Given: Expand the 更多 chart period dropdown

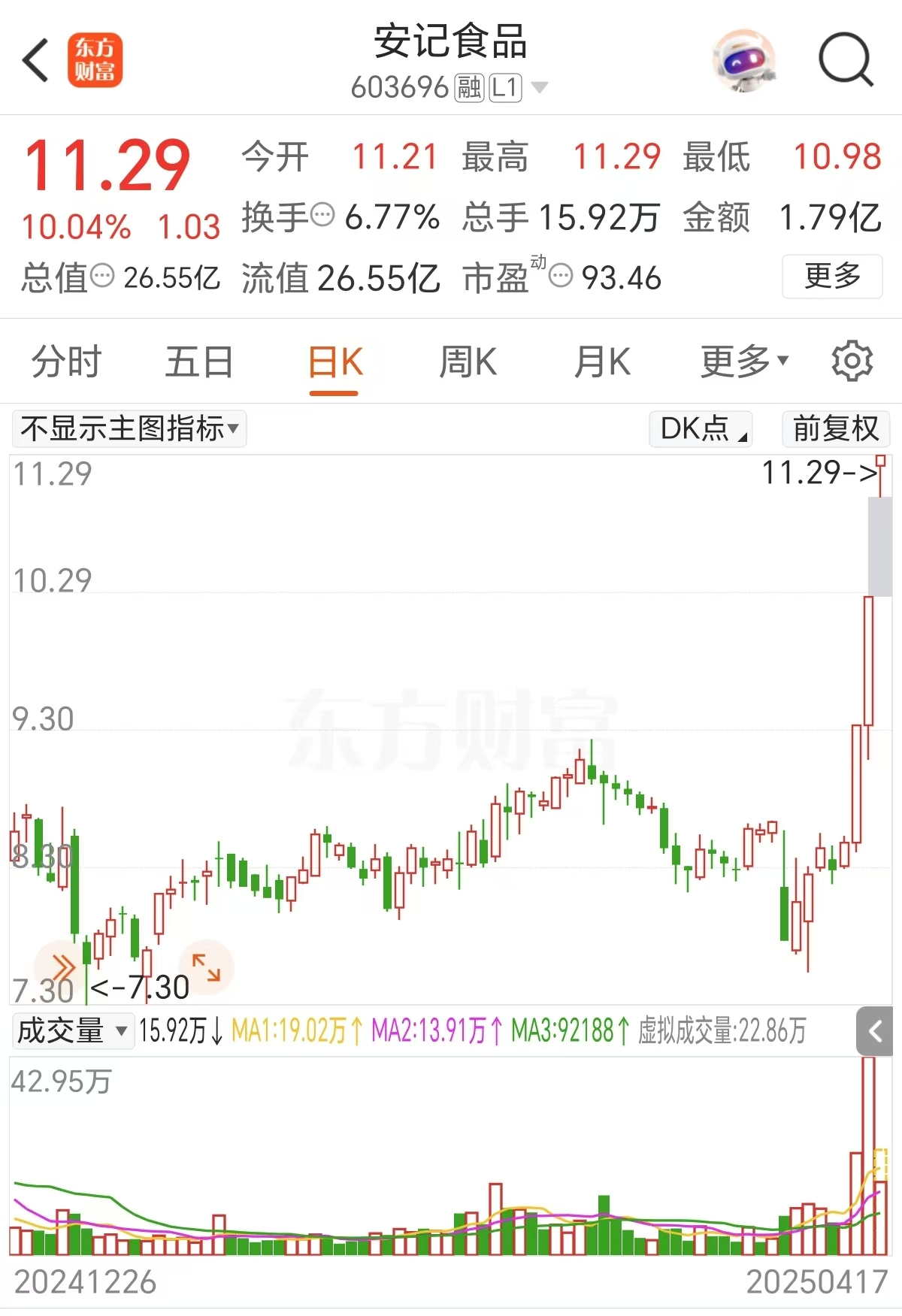Looking at the screenshot, I should coord(744,362).
